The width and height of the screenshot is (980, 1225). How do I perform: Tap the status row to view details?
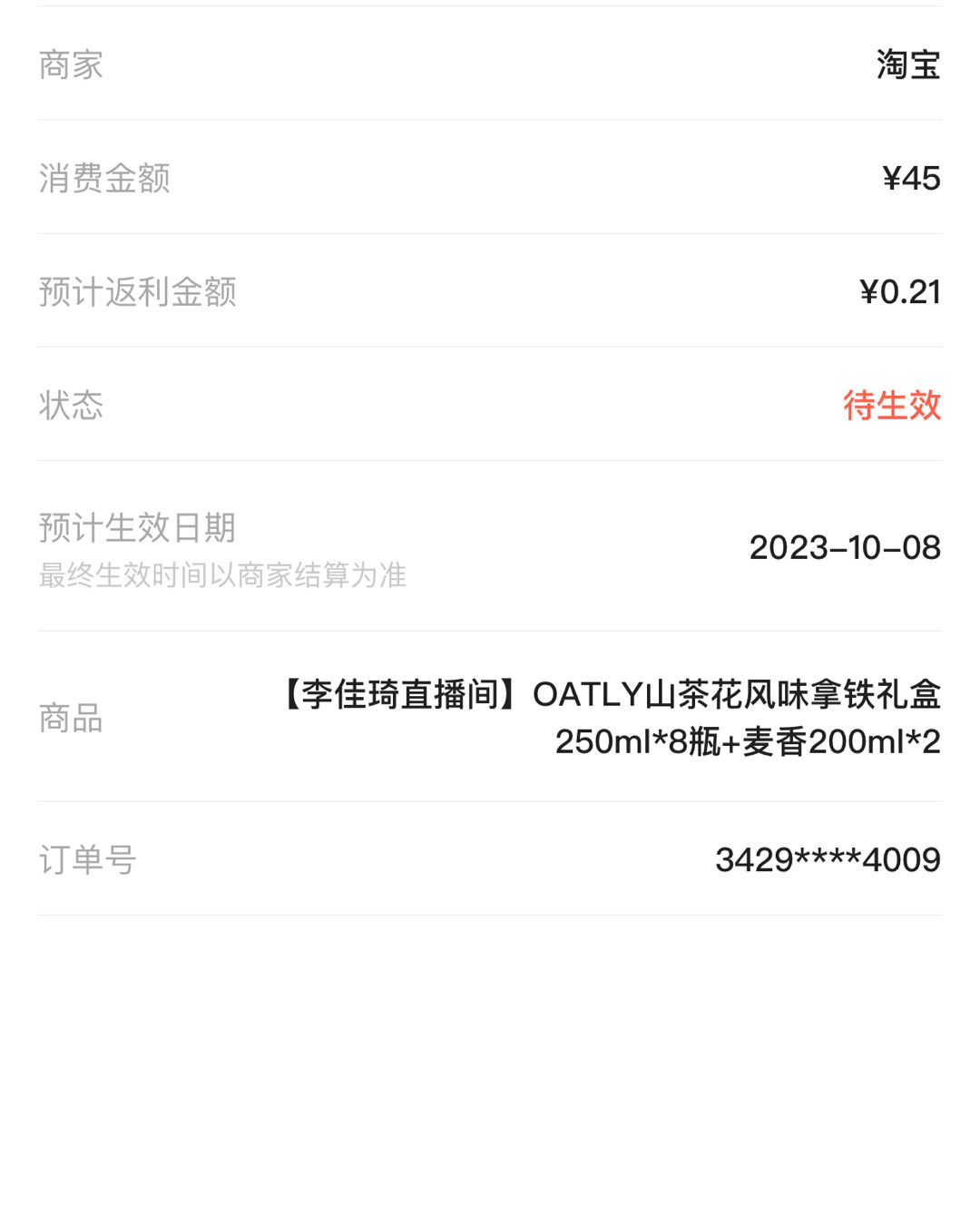point(490,407)
